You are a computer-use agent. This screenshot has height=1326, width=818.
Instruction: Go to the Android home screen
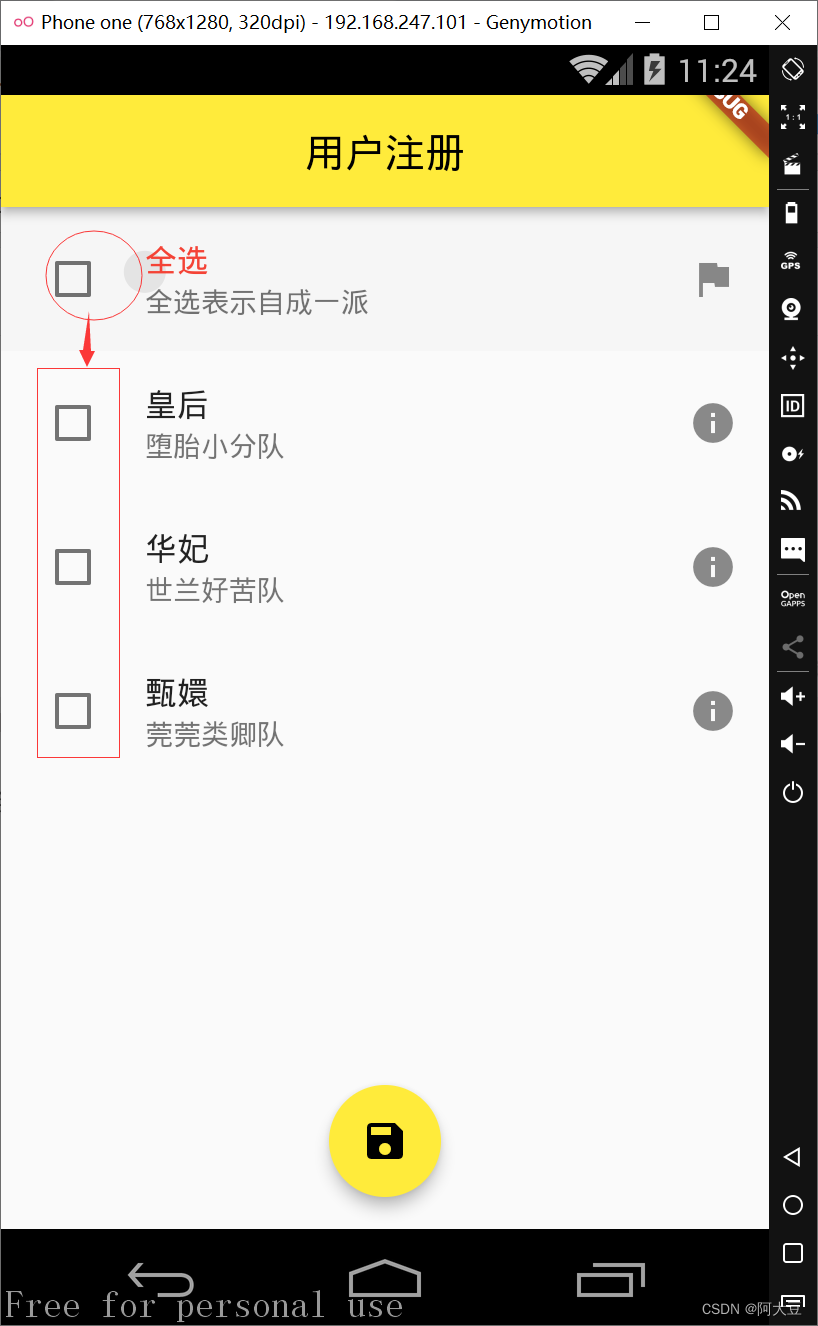385,1278
